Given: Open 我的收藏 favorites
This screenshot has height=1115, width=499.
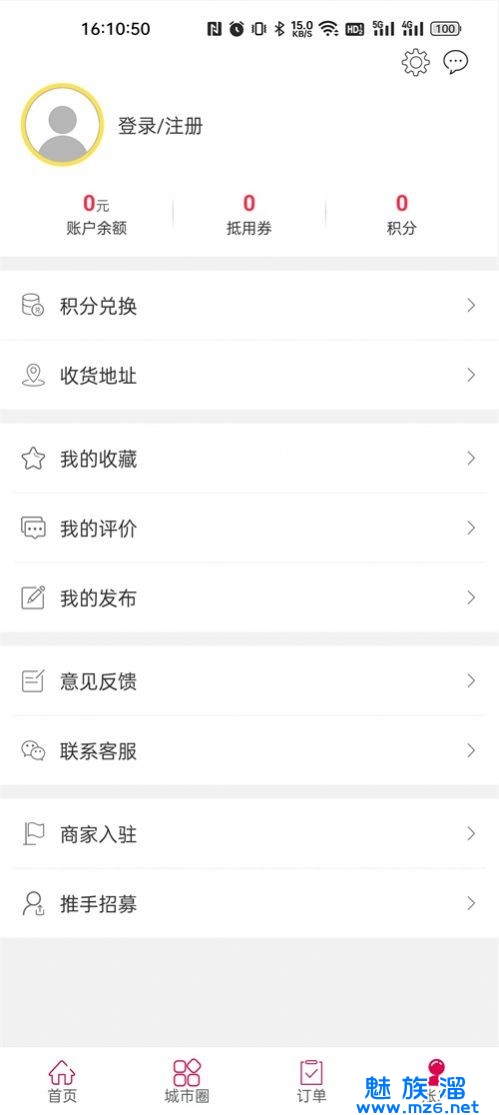Looking at the screenshot, I should [250, 459].
